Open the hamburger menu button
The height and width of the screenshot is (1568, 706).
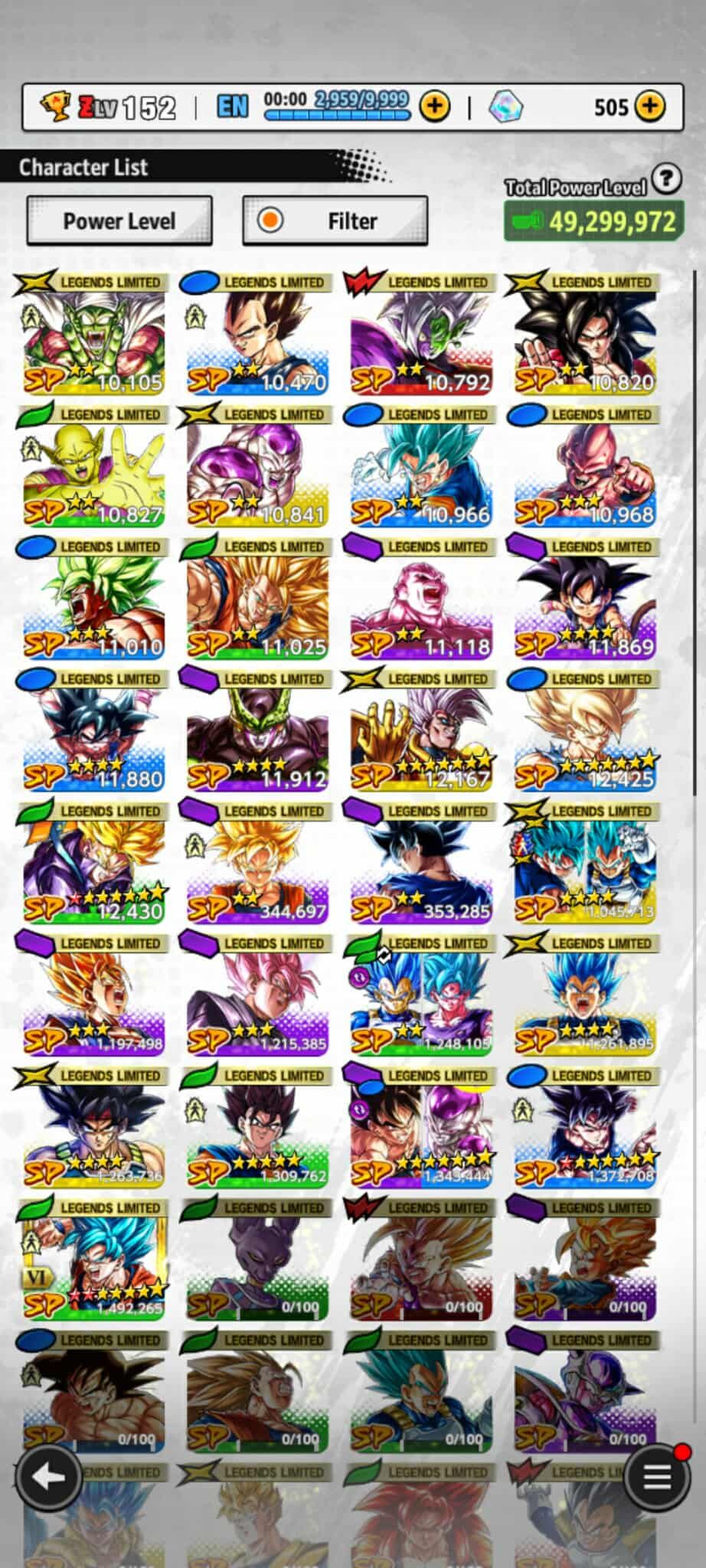tap(656, 1477)
